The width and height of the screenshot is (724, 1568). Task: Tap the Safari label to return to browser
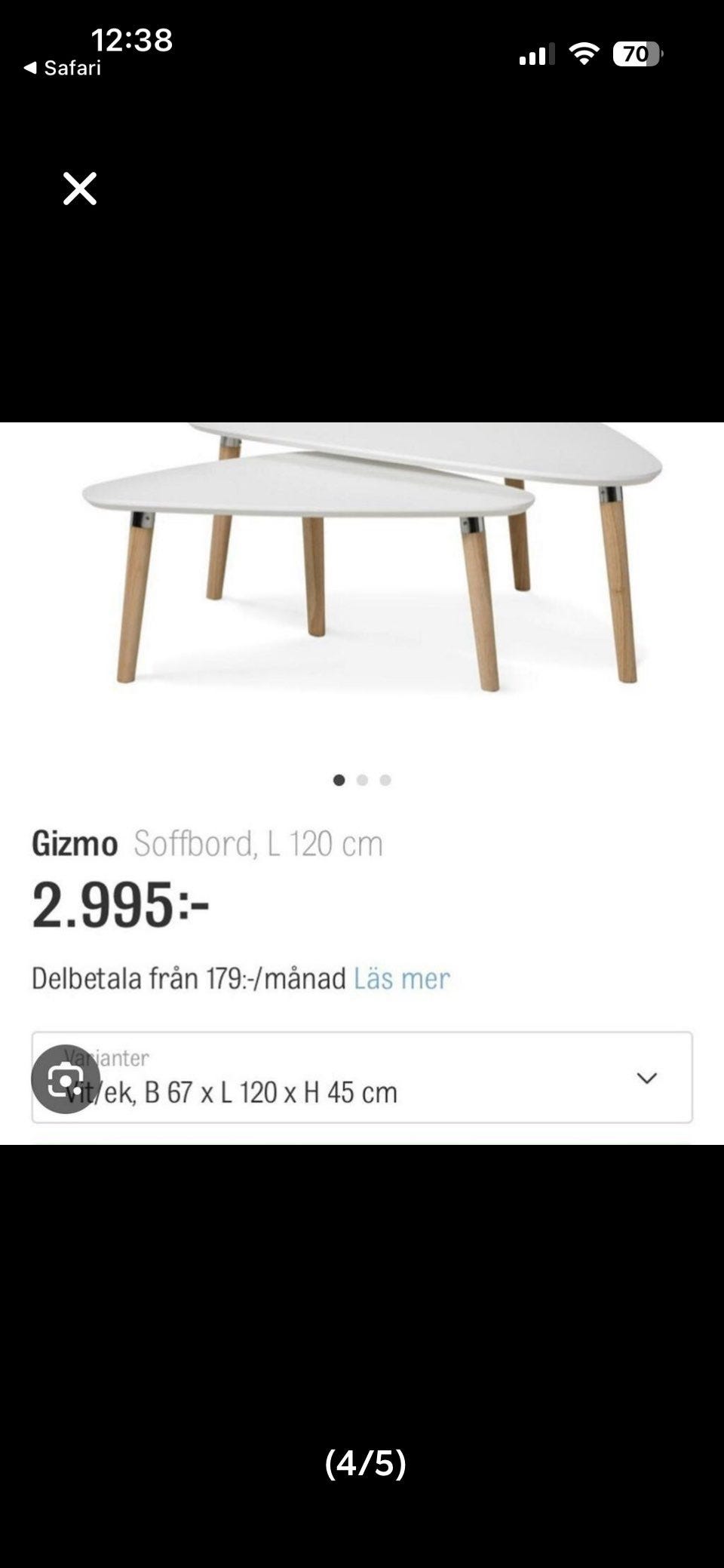[x=72, y=69]
